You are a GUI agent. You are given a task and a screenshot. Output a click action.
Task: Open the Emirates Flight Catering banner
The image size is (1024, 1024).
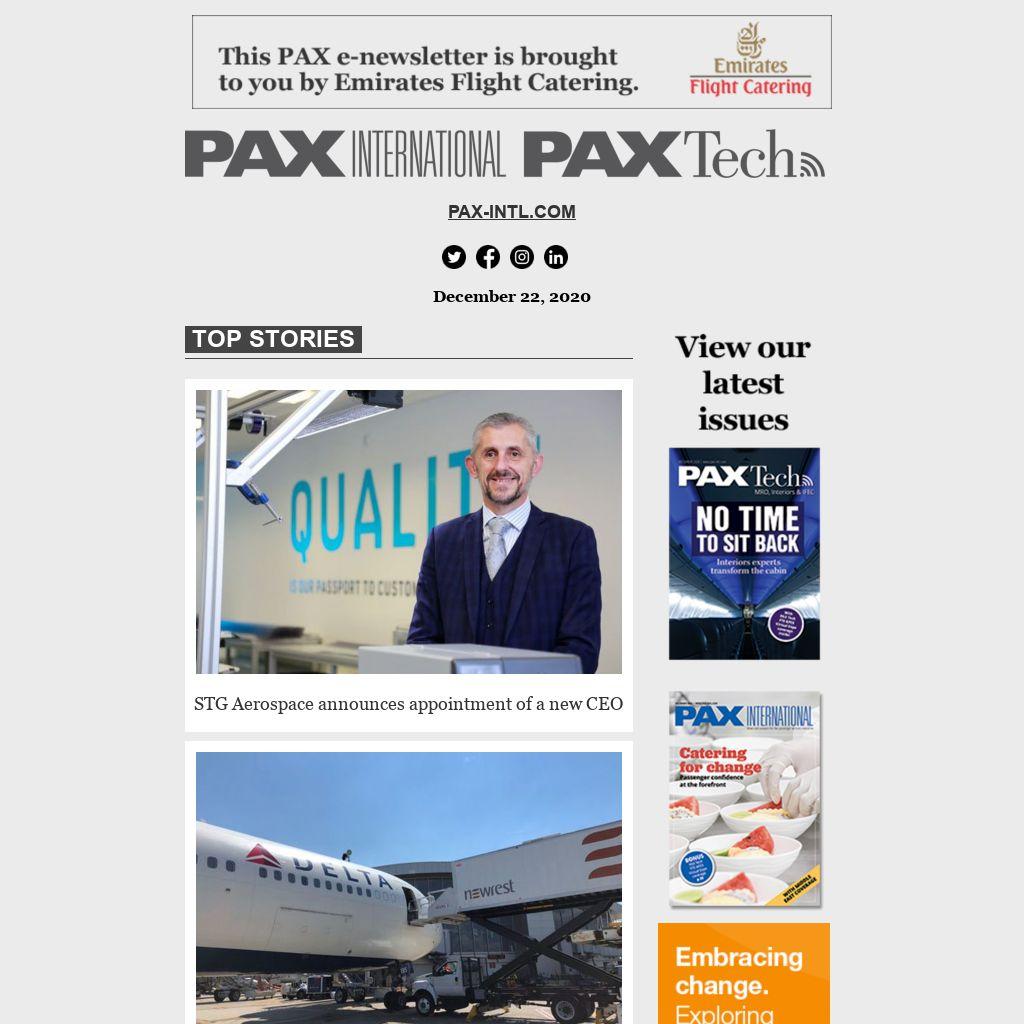[x=511, y=62]
